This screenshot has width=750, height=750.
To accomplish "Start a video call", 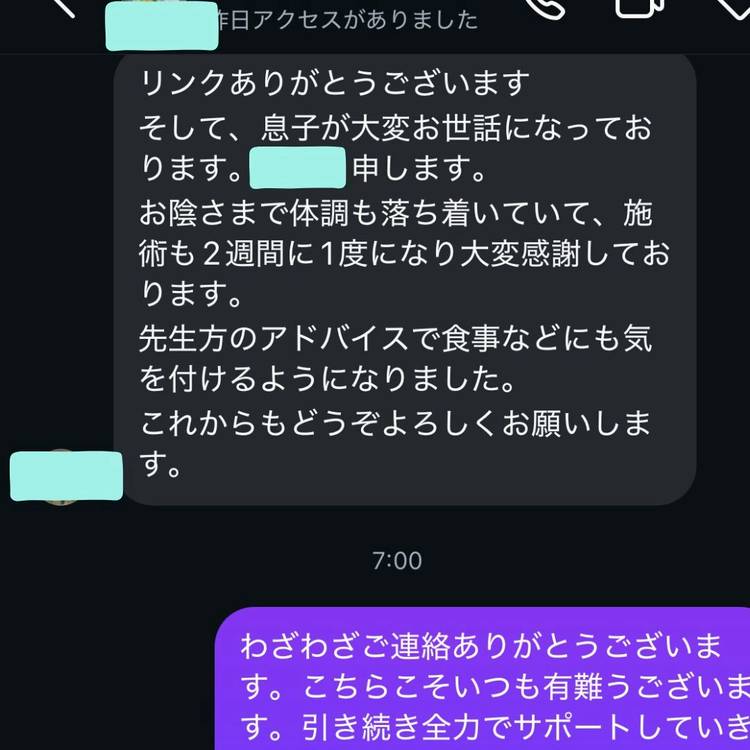I will point(639,6).
